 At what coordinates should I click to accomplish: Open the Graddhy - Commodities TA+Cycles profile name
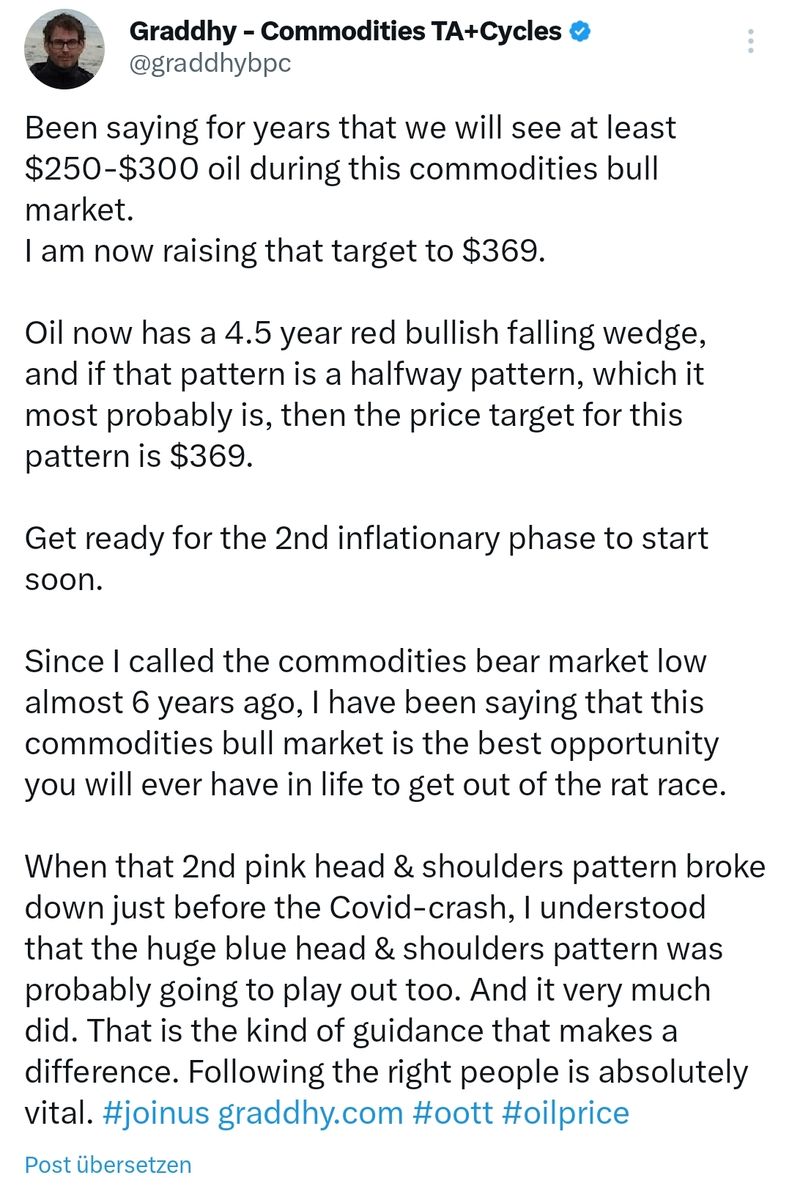[345, 31]
